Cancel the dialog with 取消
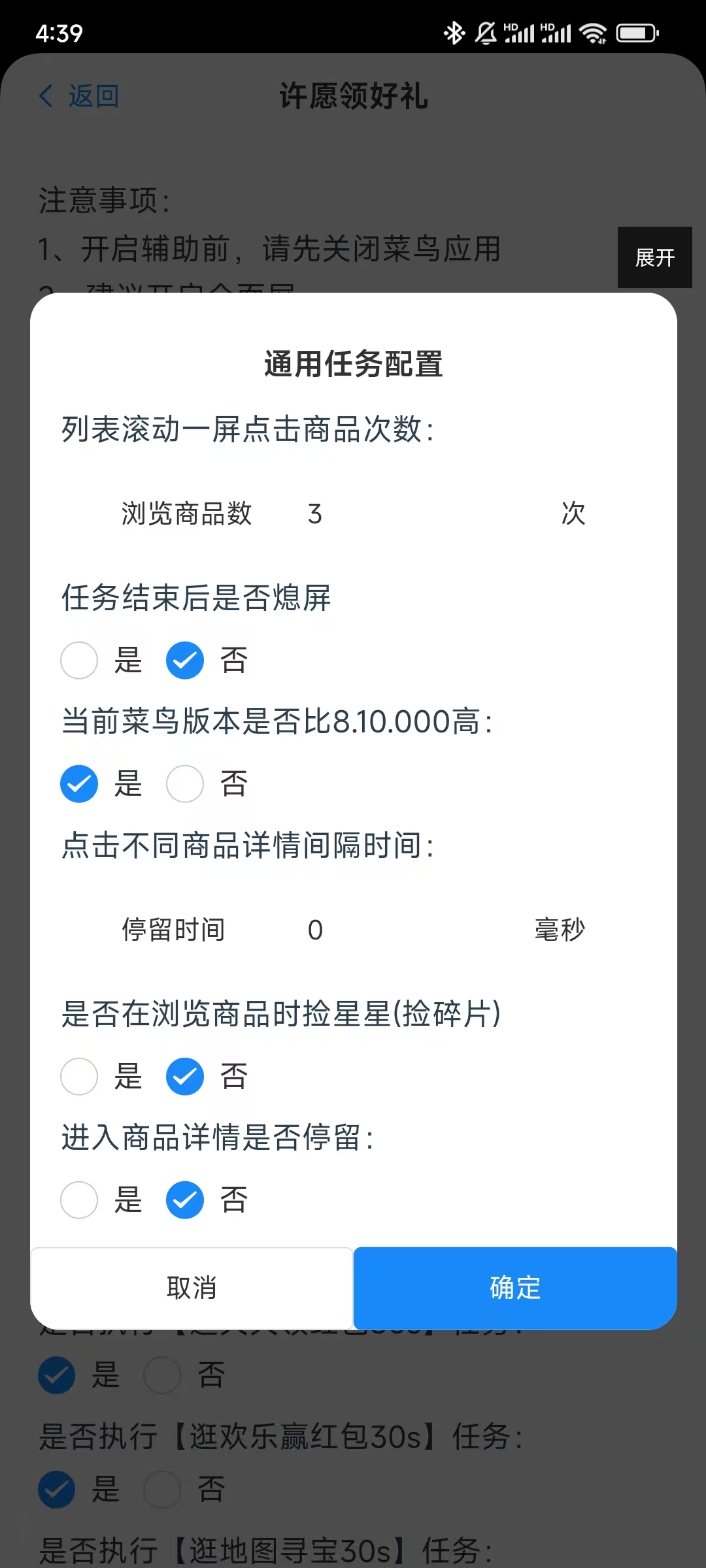This screenshot has height=1568, width=706. (192, 1288)
